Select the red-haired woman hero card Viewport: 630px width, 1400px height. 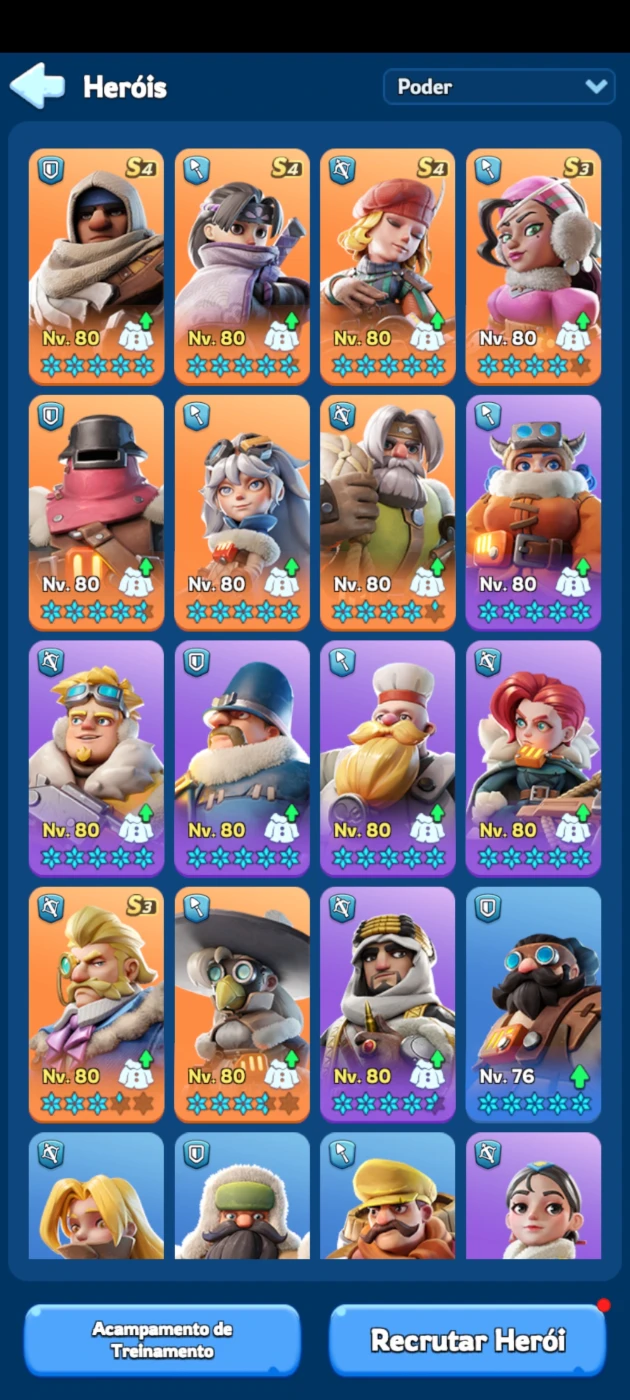coord(533,759)
